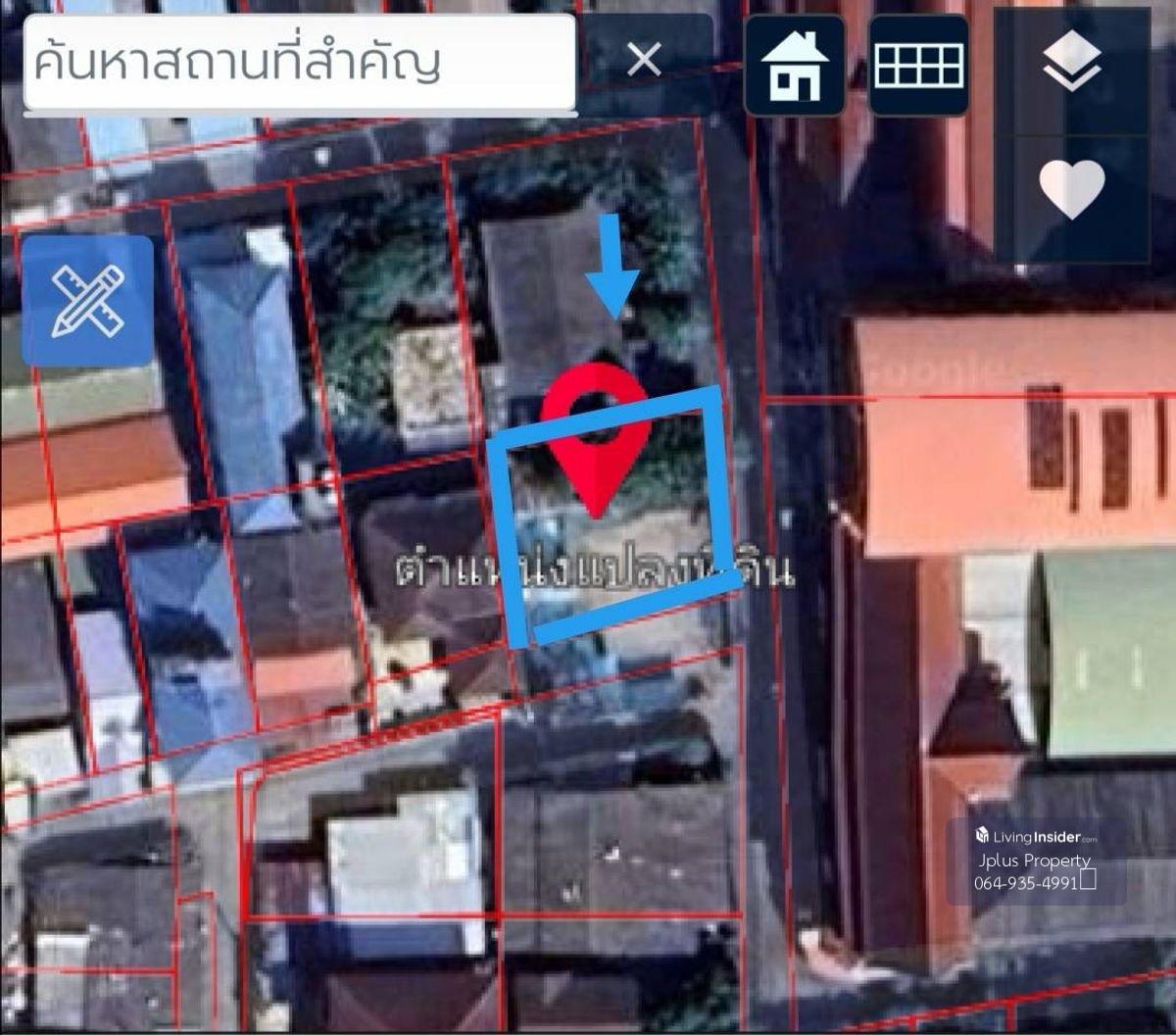Image resolution: width=1176 pixels, height=1035 pixels.
Task: Open the home icon button
Action: pyautogui.click(x=794, y=66)
